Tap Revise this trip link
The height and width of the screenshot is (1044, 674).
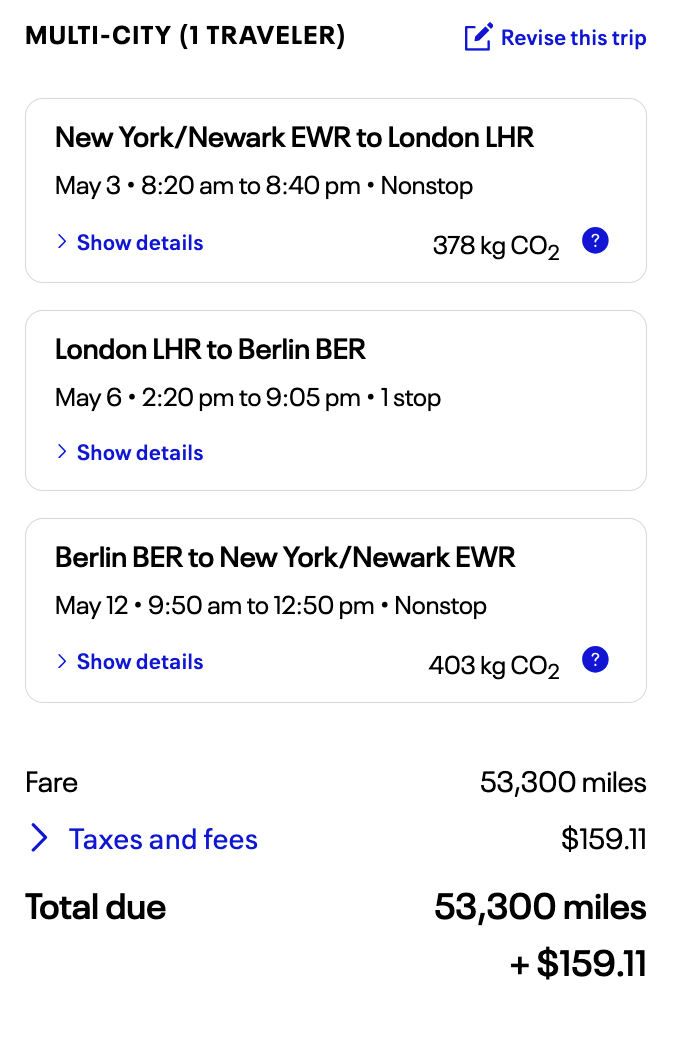(556, 38)
